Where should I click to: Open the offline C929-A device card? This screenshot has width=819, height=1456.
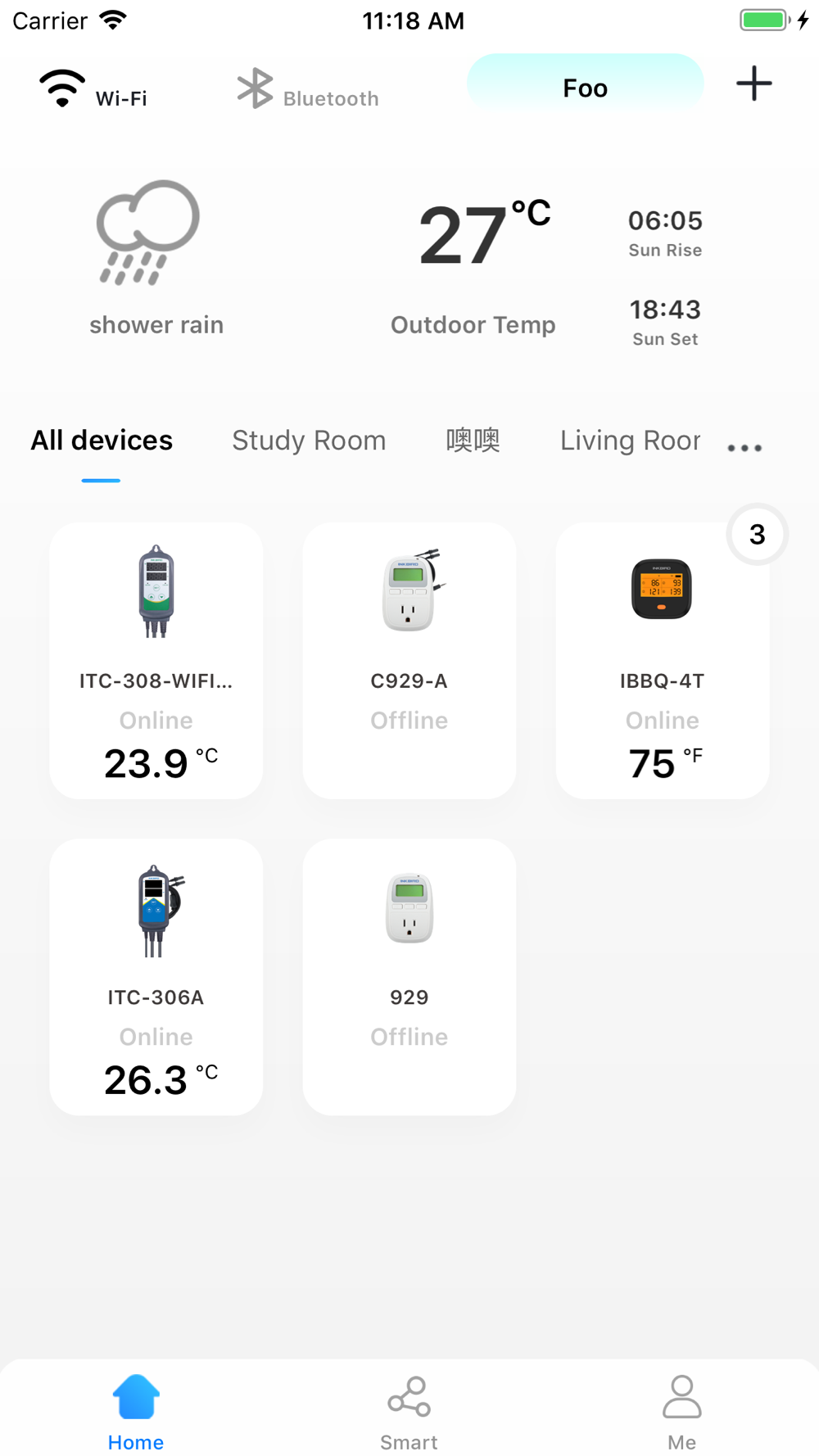pyautogui.click(x=409, y=660)
